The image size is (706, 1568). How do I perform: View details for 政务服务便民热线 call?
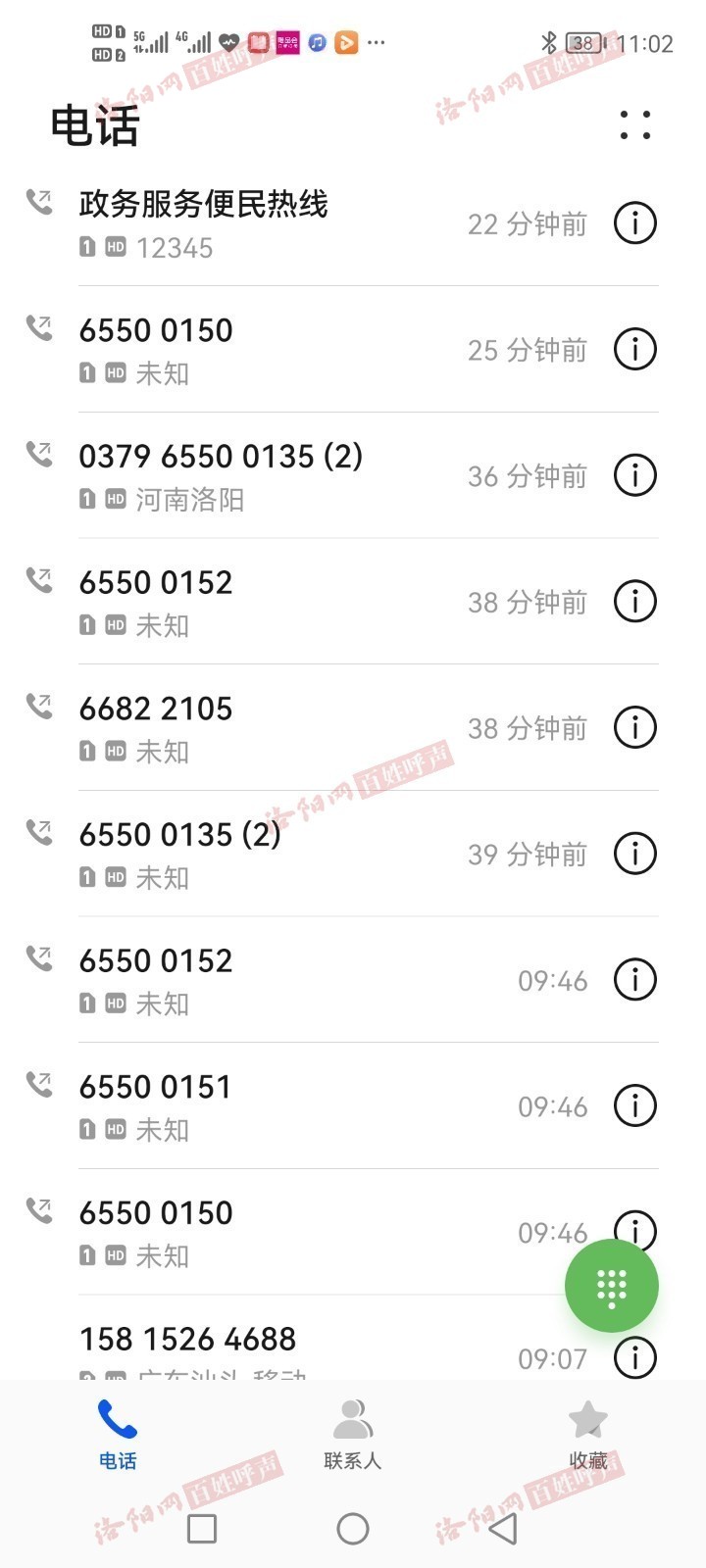tap(635, 223)
